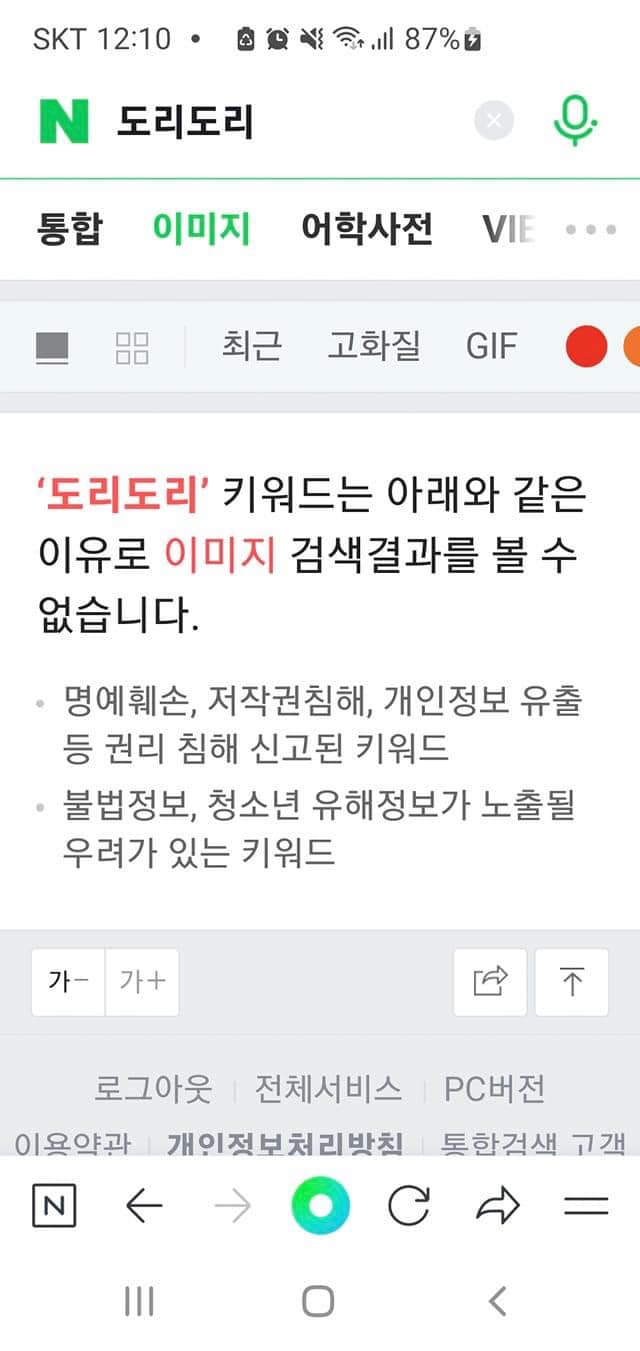Screen dimensions: 640x1351
Task: Filter images by 최근
Action: click(251, 347)
